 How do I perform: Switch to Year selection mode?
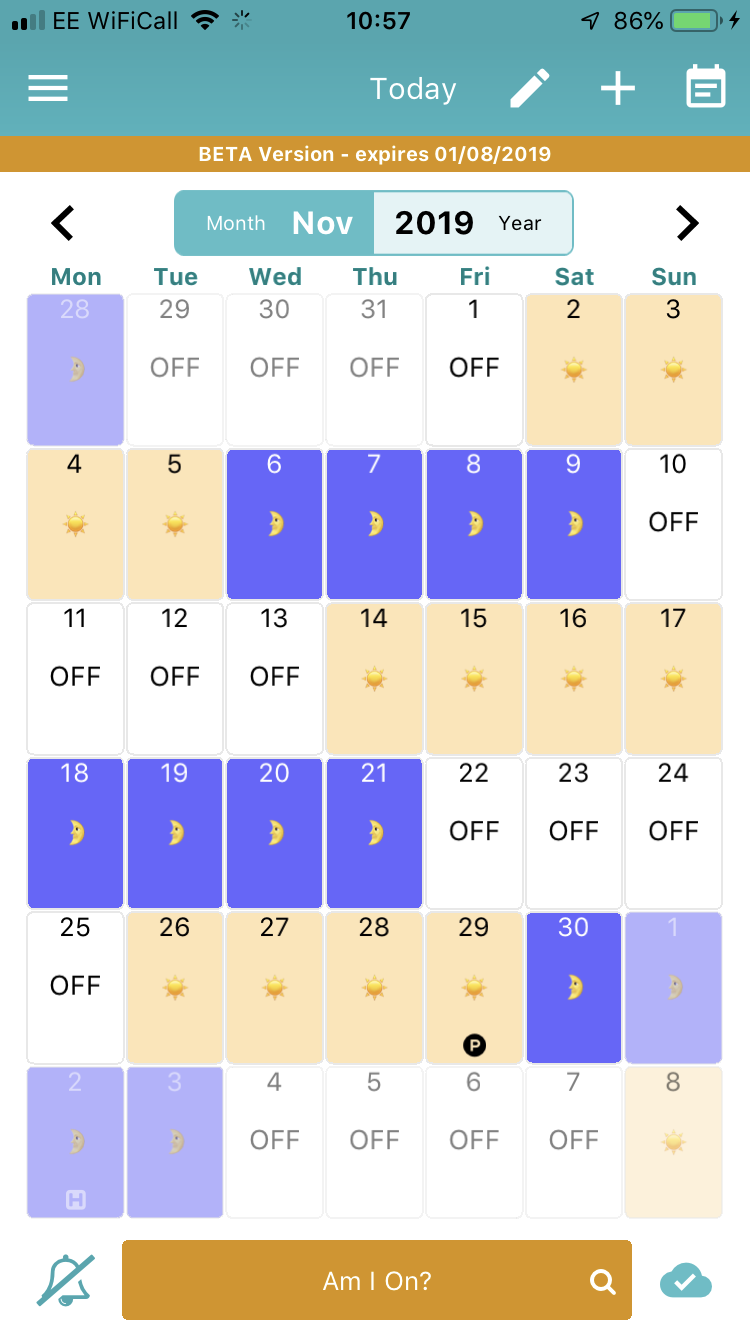[519, 223]
